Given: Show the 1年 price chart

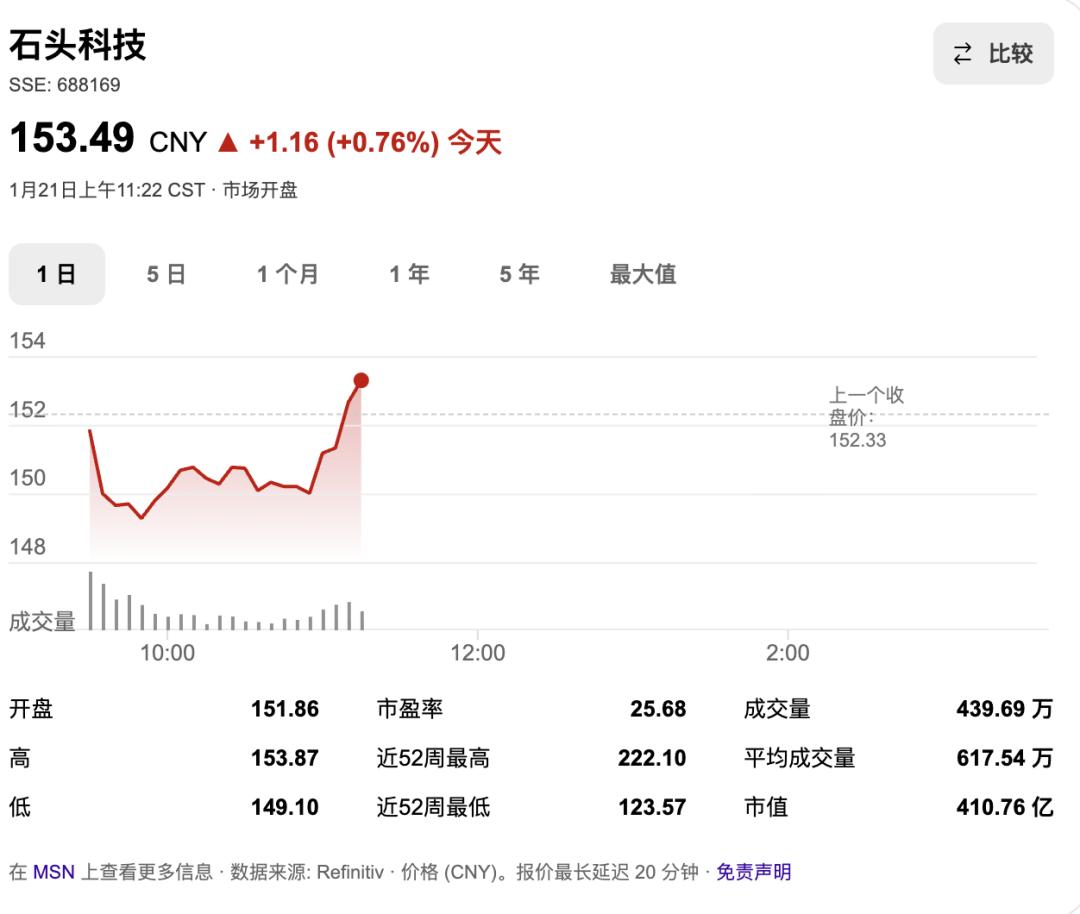Looking at the screenshot, I should (409, 274).
